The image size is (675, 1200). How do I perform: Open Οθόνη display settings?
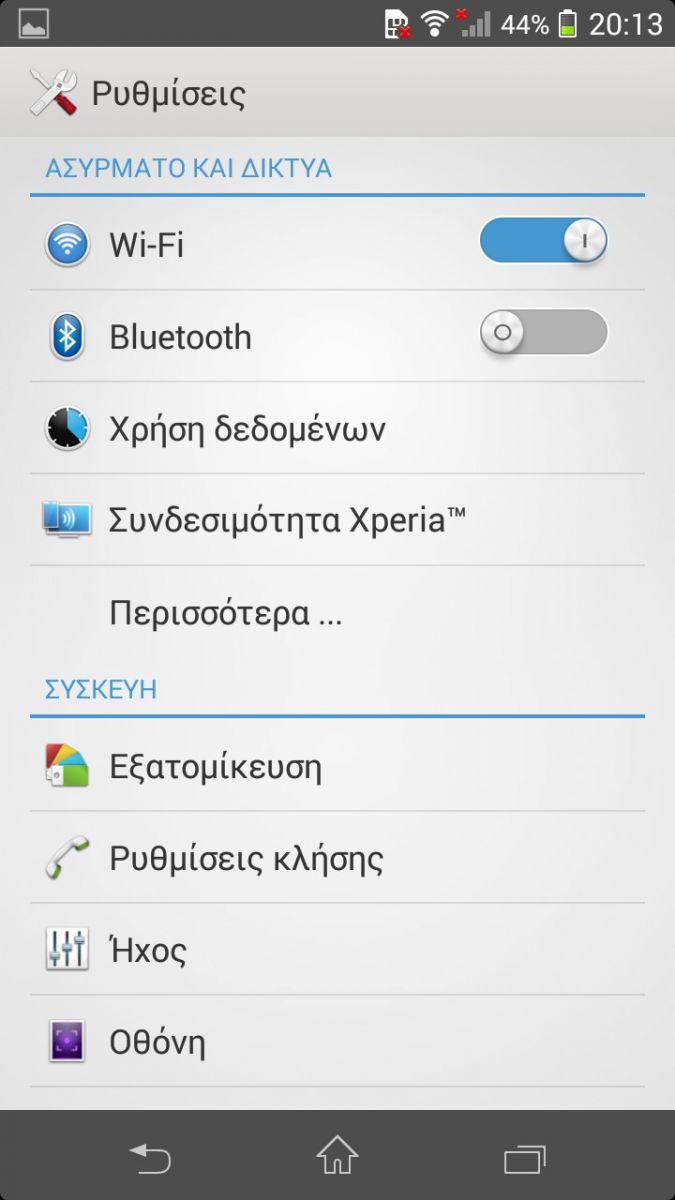(x=337, y=1042)
